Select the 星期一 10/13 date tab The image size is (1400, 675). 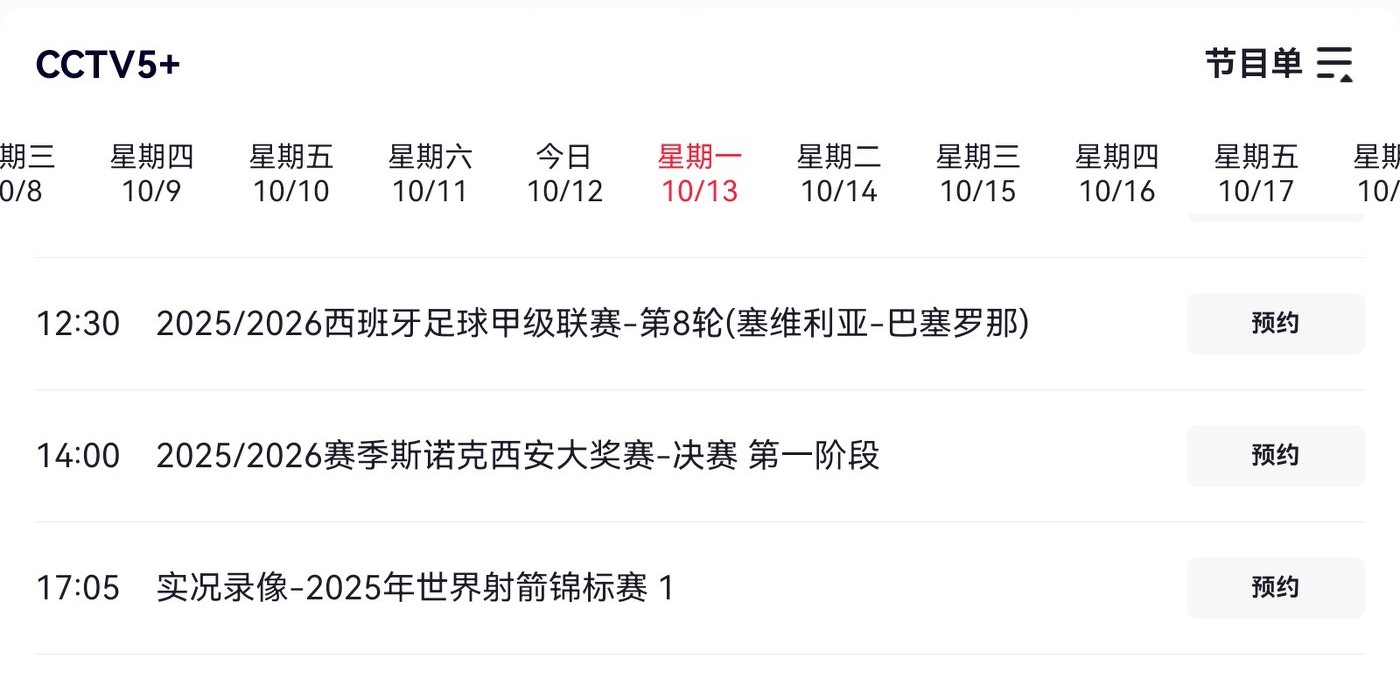pyautogui.click(x=700, y=174)
